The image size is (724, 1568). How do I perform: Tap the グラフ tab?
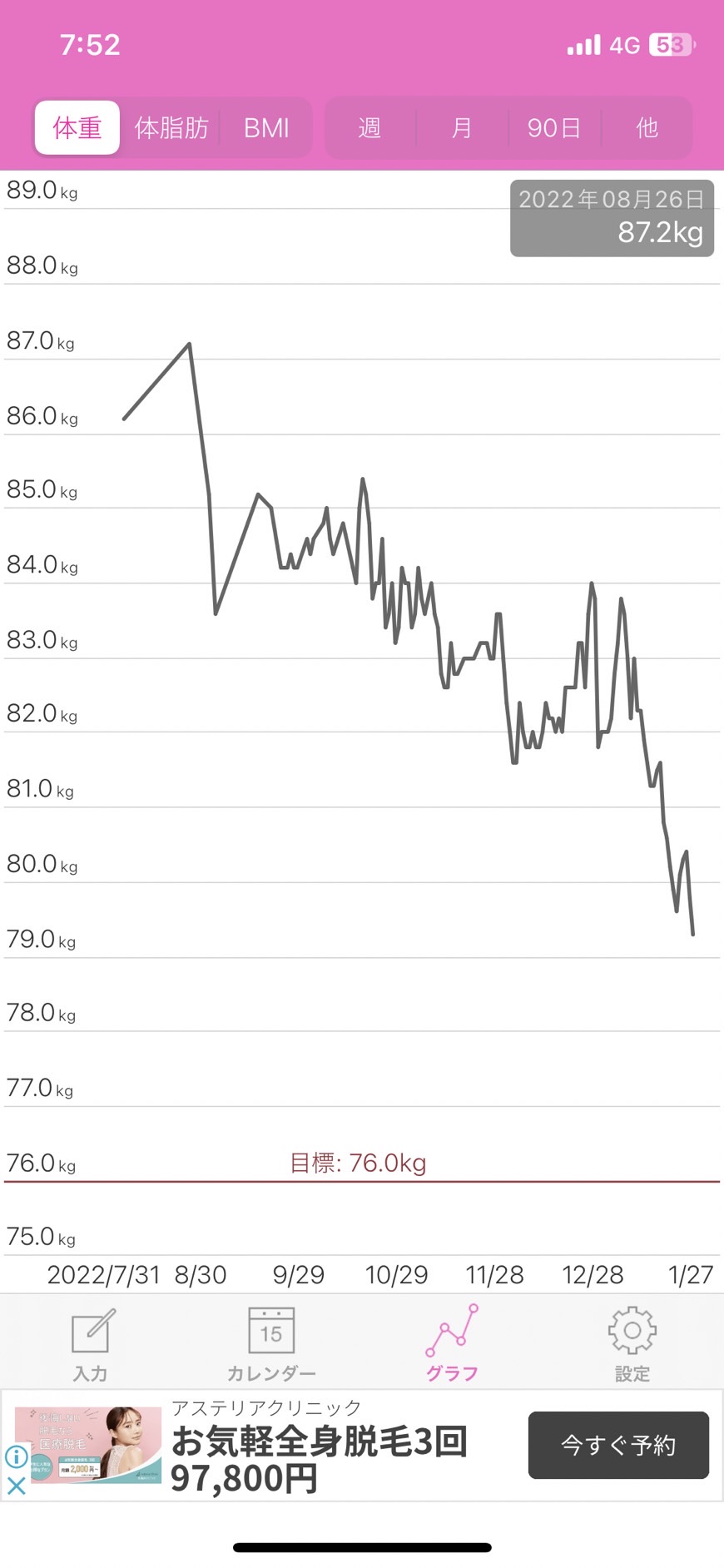pyautogui.click(x=452, y=1343)
